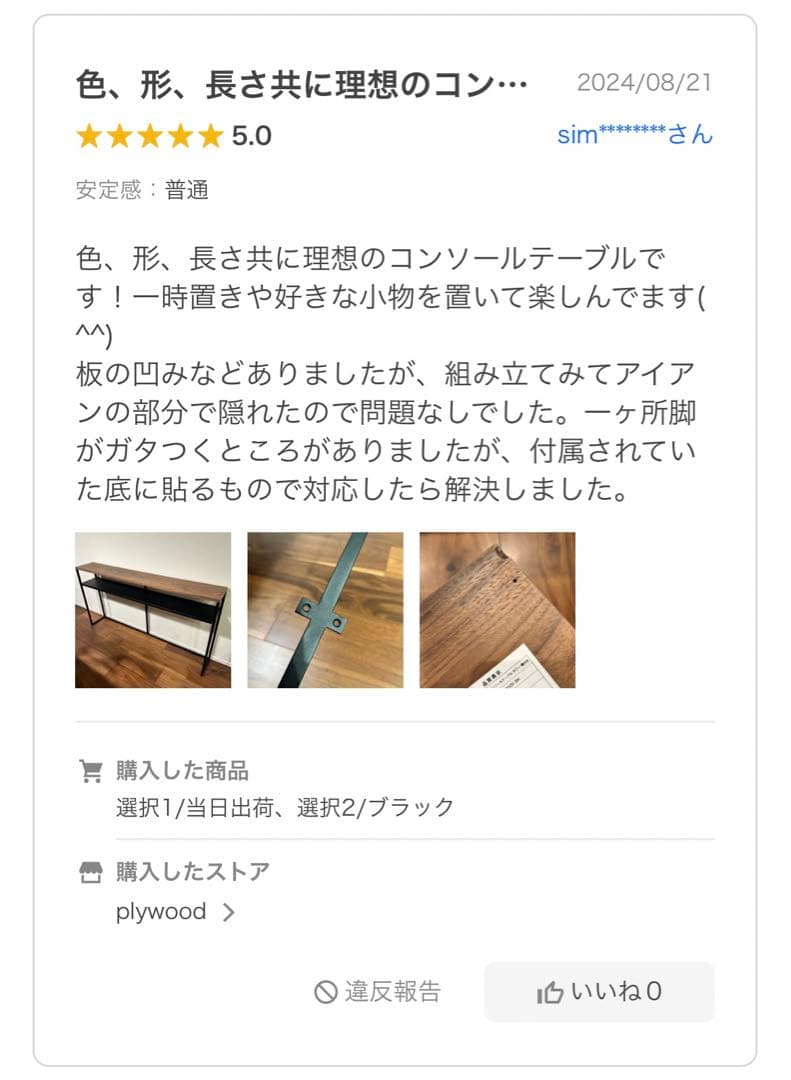Click the いいね０ like button

coord(599,990)
